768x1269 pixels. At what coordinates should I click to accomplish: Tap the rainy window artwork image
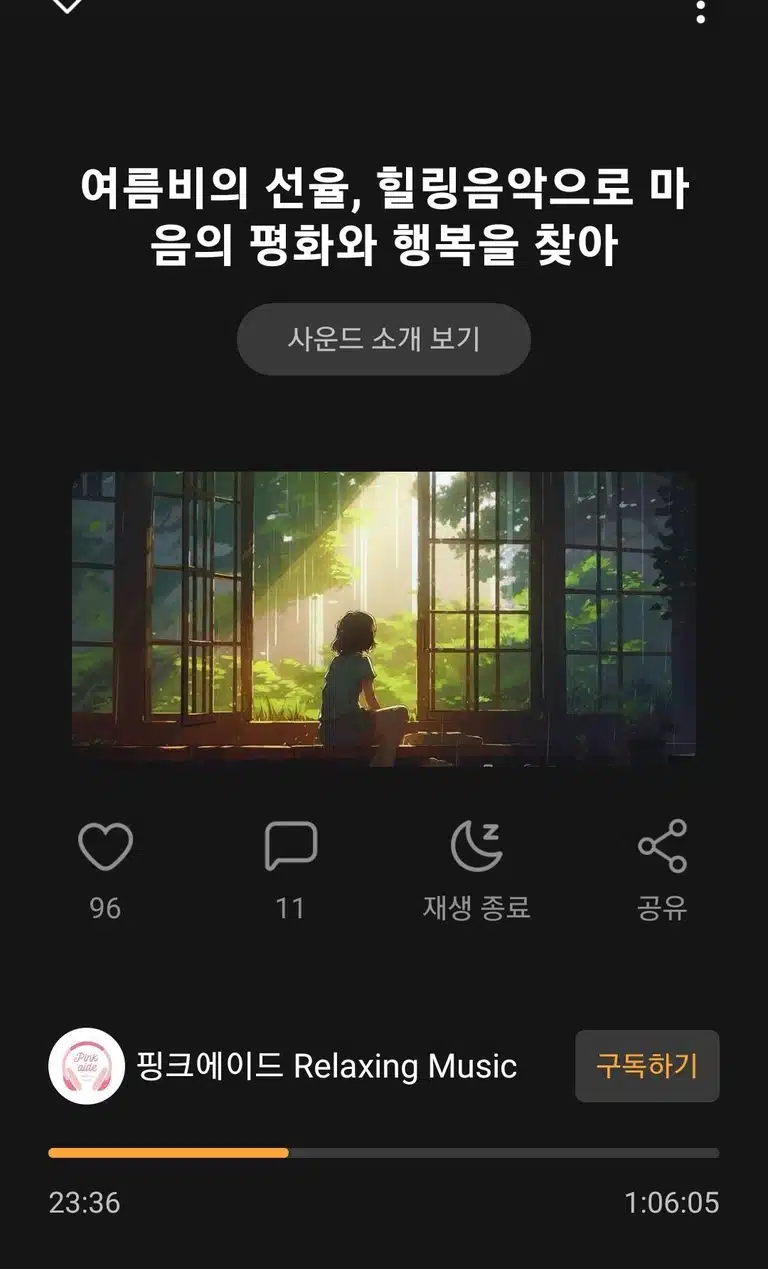(384, 619)
